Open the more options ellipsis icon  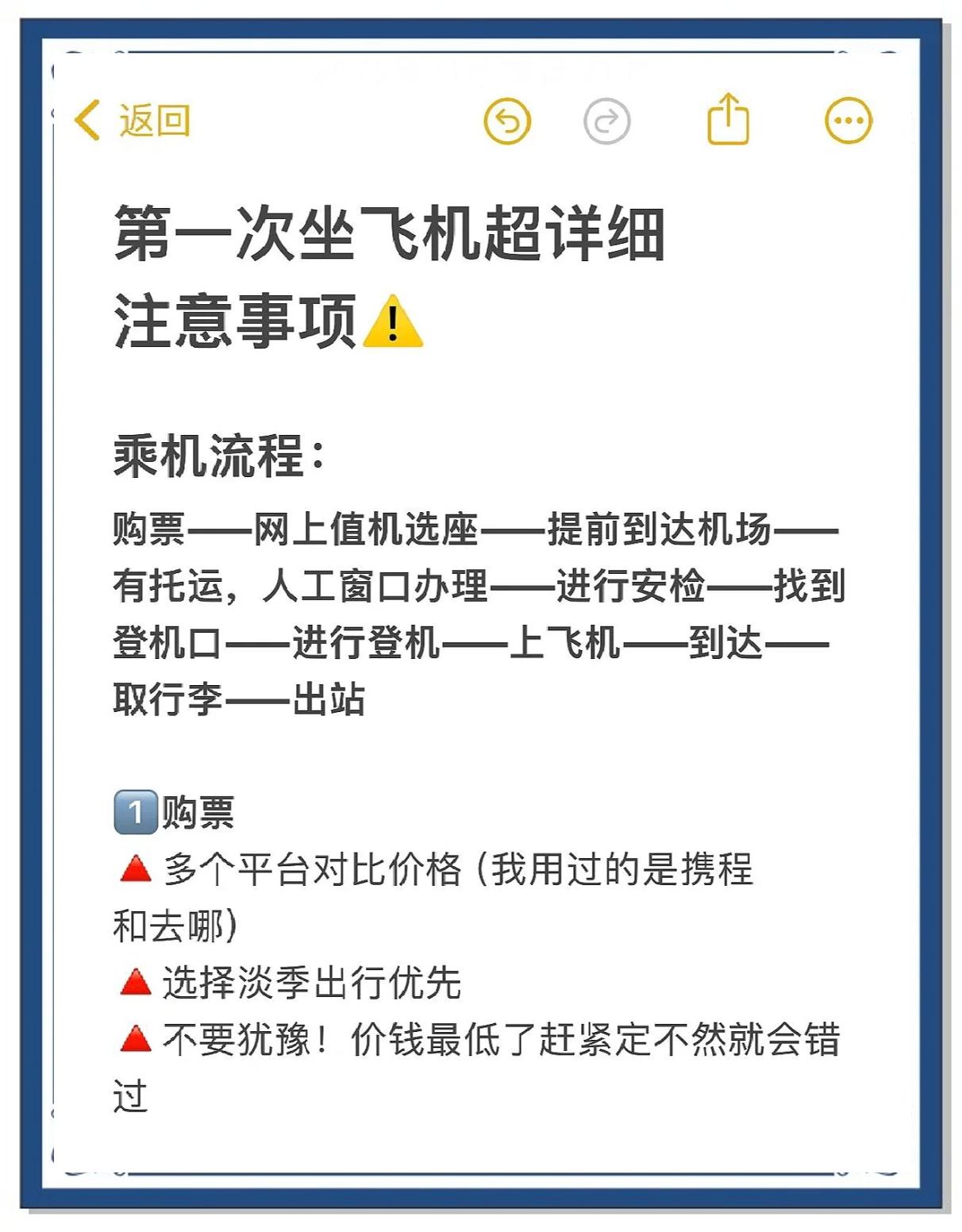846,119
